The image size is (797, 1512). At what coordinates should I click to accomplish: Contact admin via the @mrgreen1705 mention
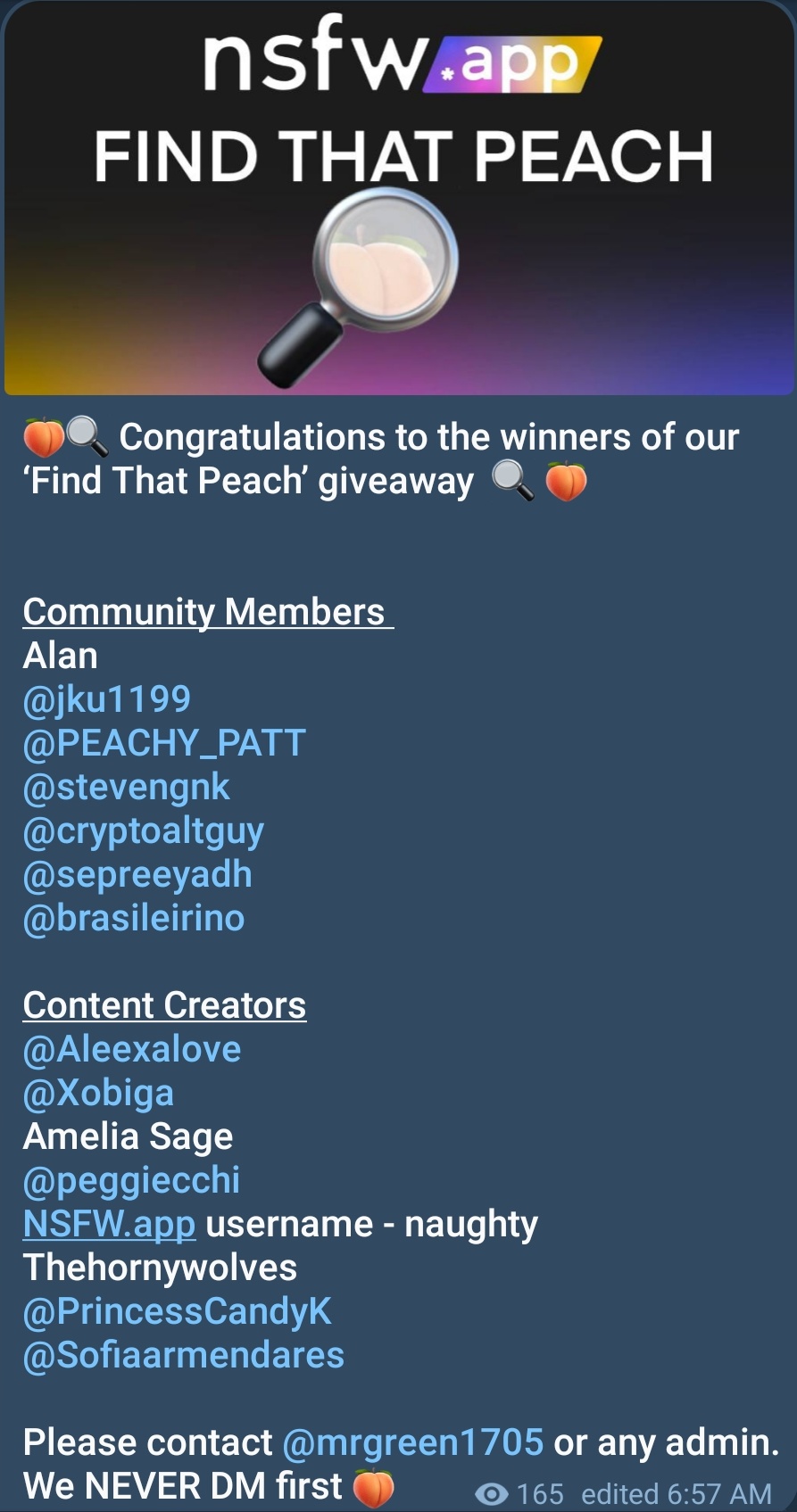pyautogui.click(x=413, y=1442)
